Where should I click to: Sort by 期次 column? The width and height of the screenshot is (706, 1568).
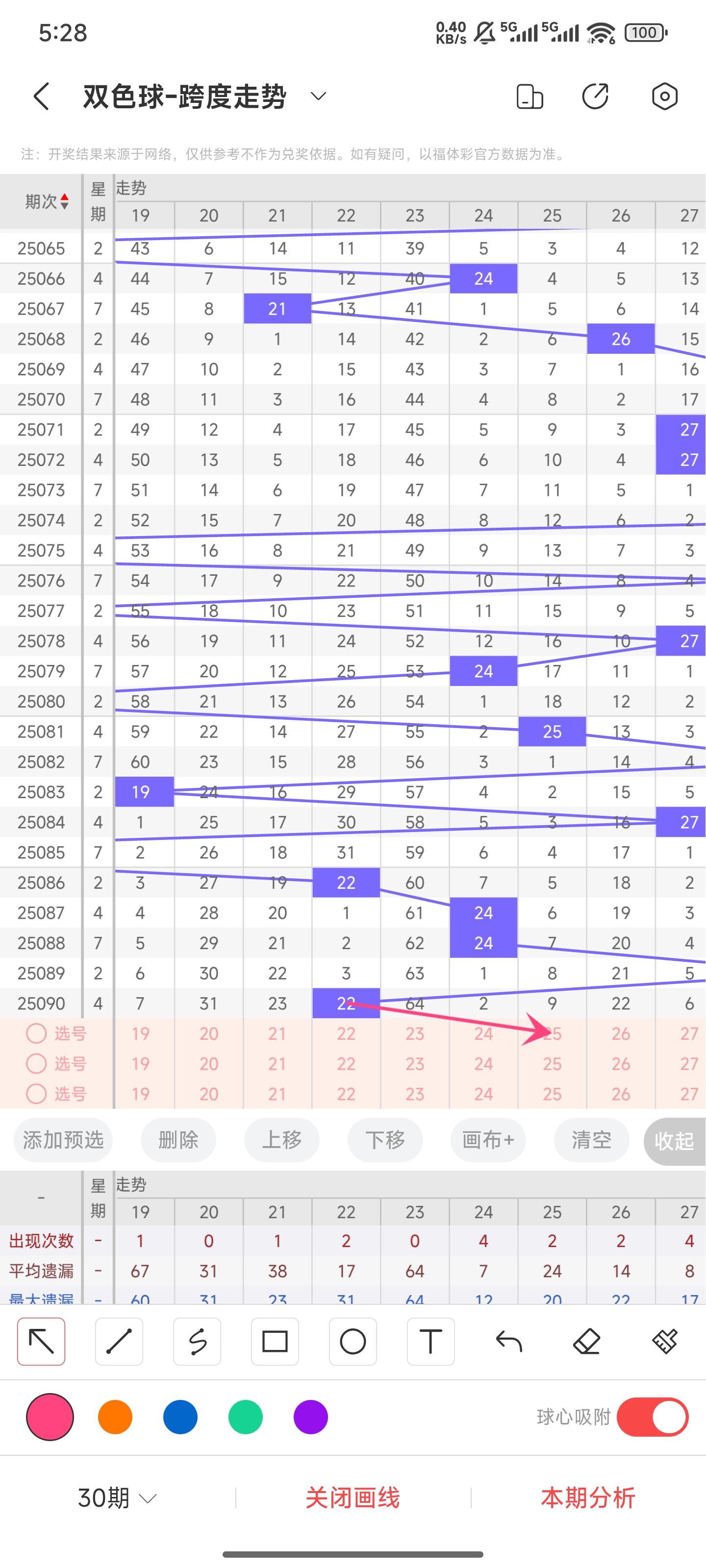point(46,201)
